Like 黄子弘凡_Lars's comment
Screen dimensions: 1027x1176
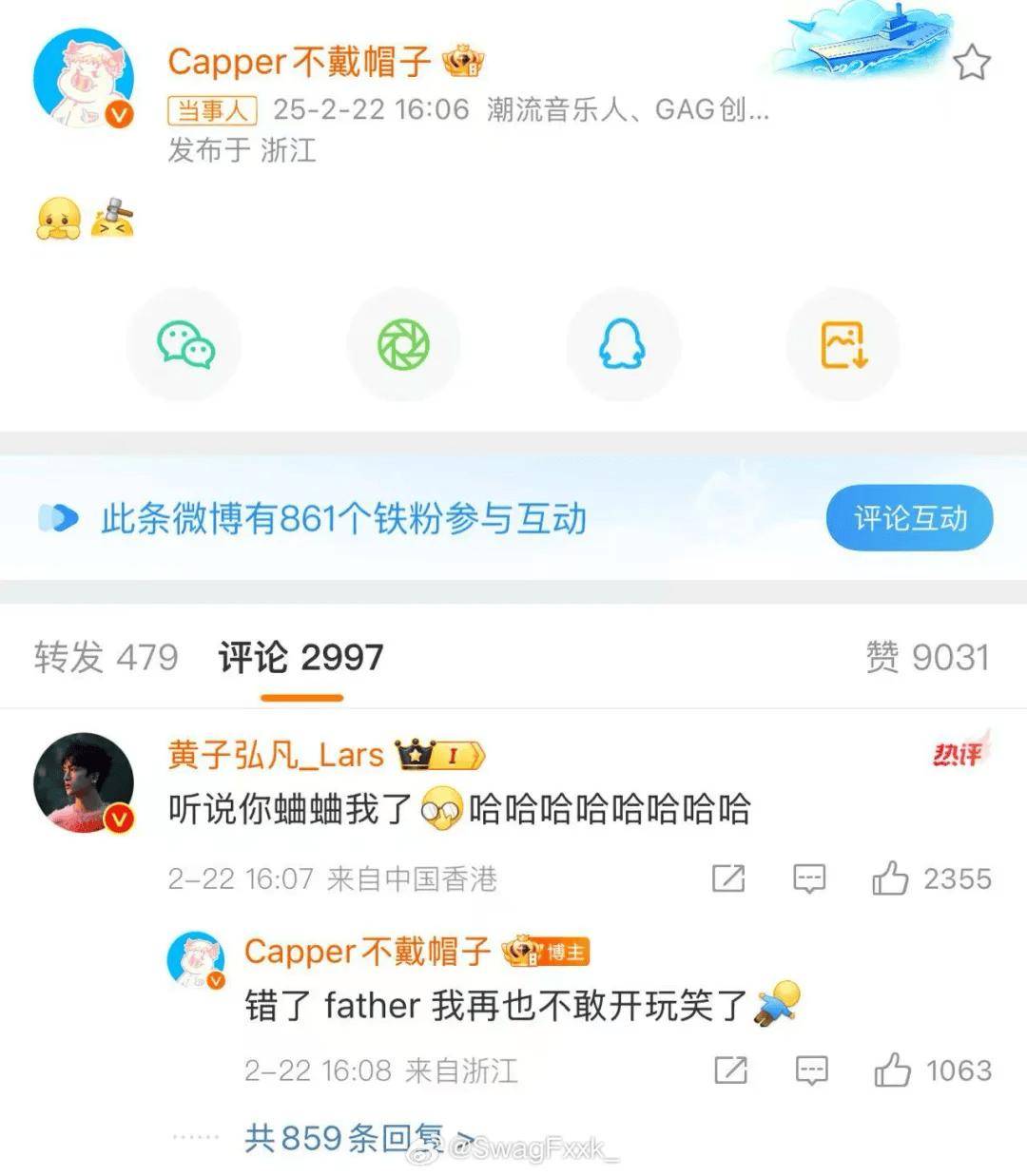[x=891, y=878]
